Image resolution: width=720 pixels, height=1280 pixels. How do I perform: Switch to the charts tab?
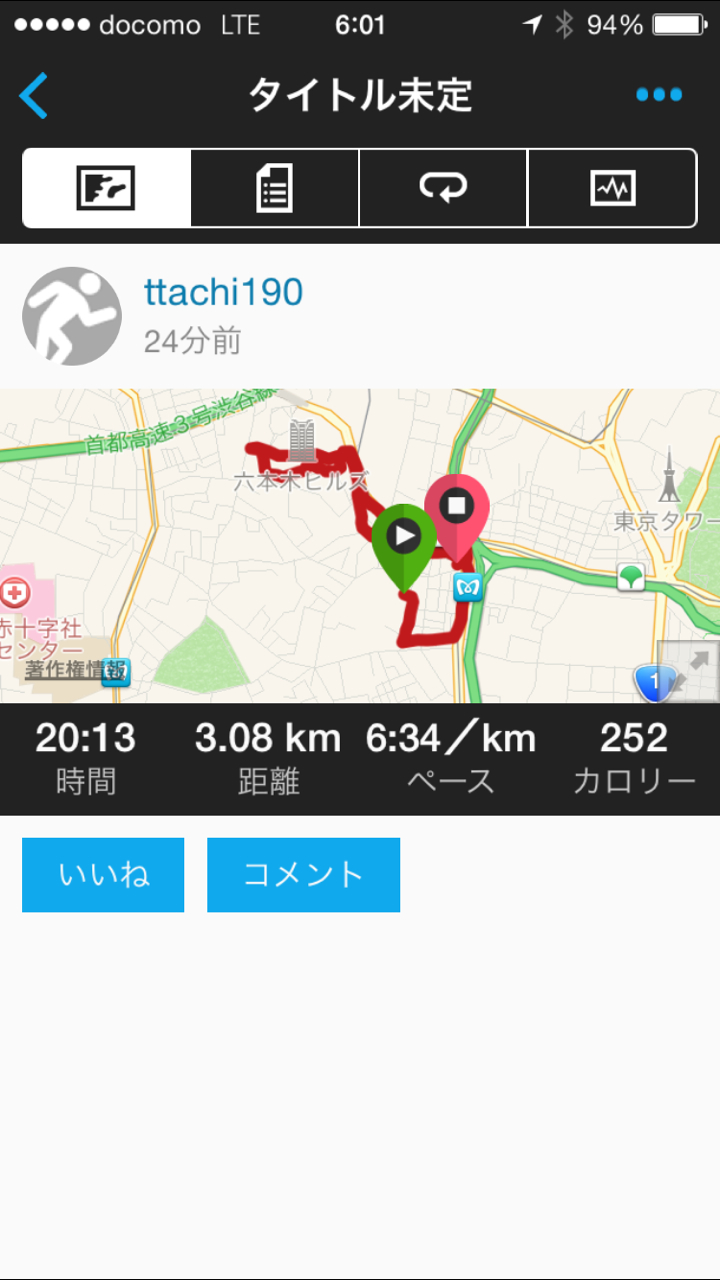click(x=612, y=188)
